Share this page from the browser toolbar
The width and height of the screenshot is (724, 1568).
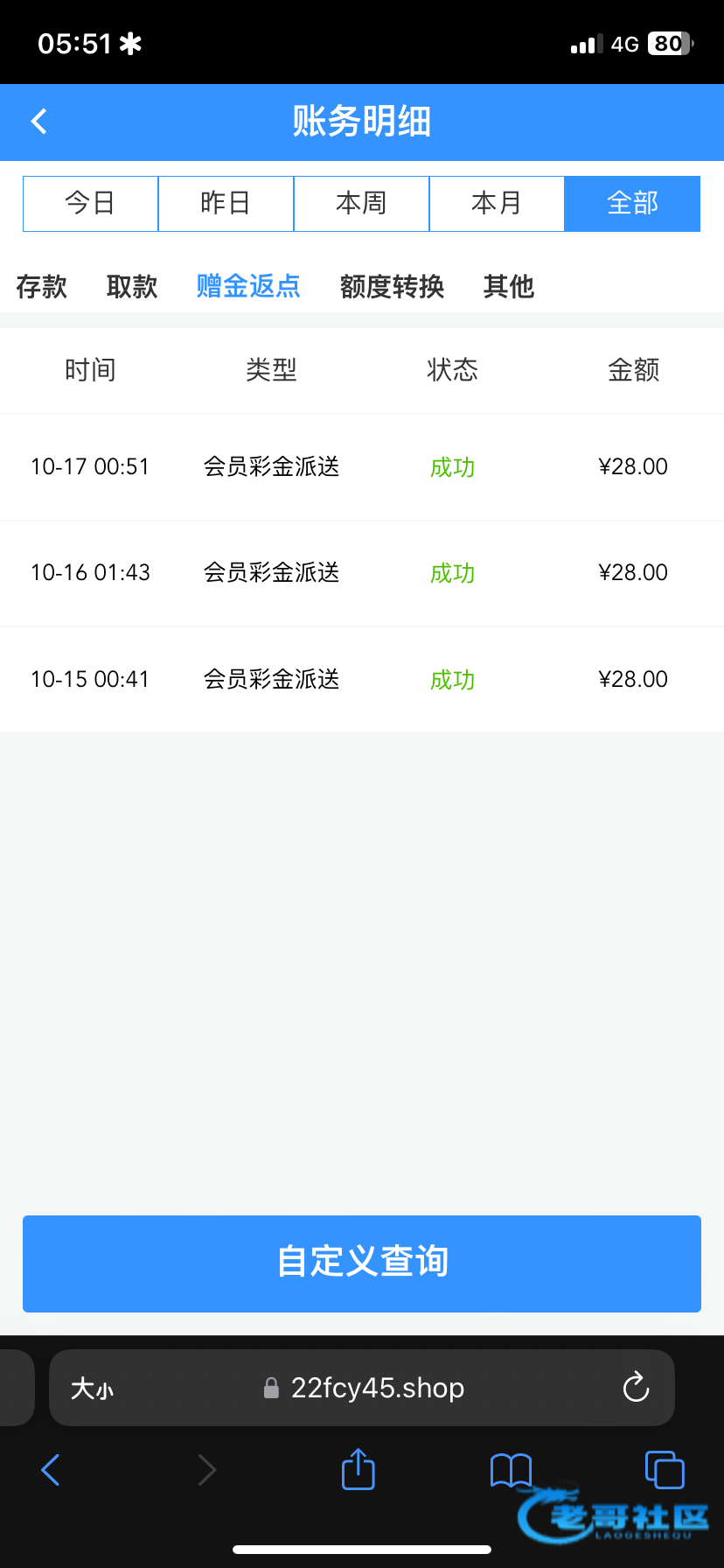358,1469
